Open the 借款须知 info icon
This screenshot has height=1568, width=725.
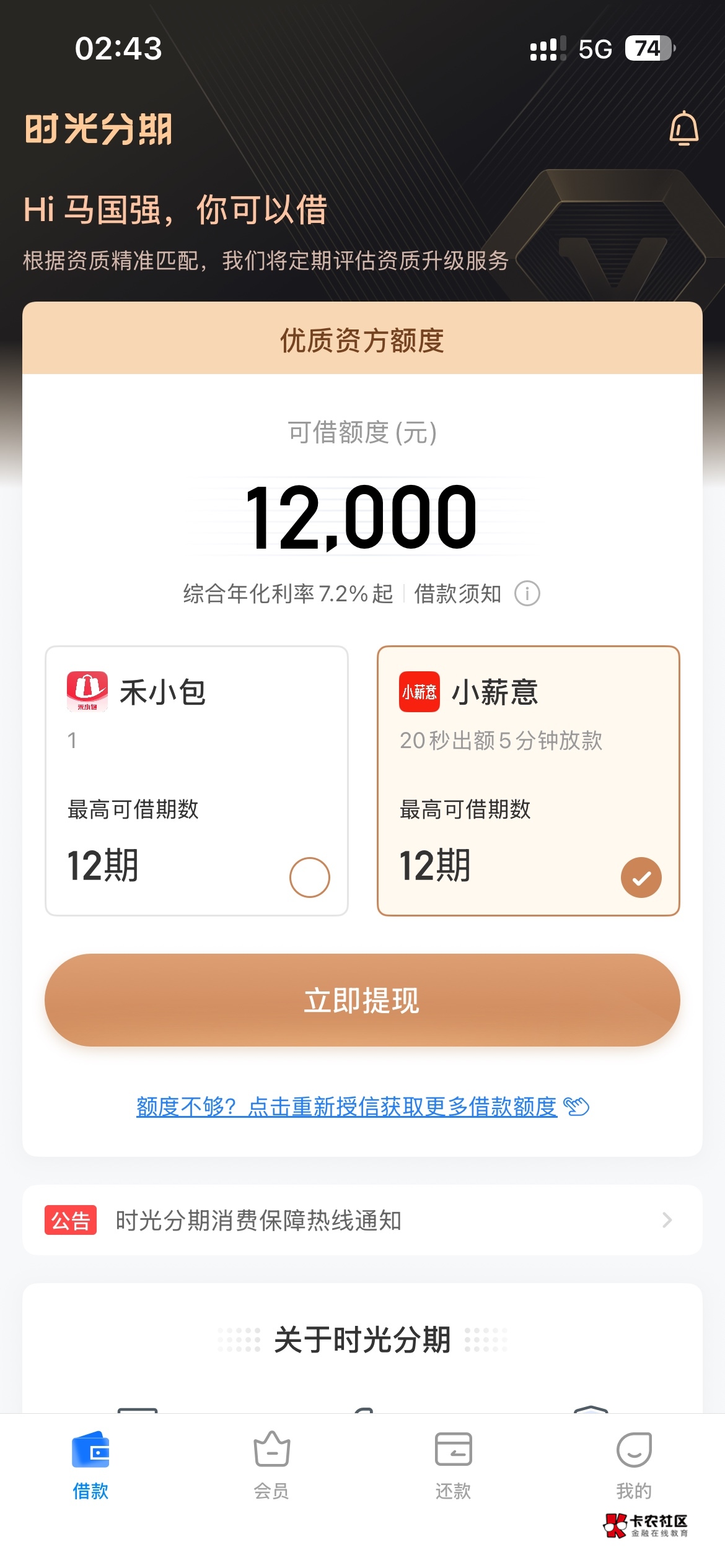click(x=527, y=594)
